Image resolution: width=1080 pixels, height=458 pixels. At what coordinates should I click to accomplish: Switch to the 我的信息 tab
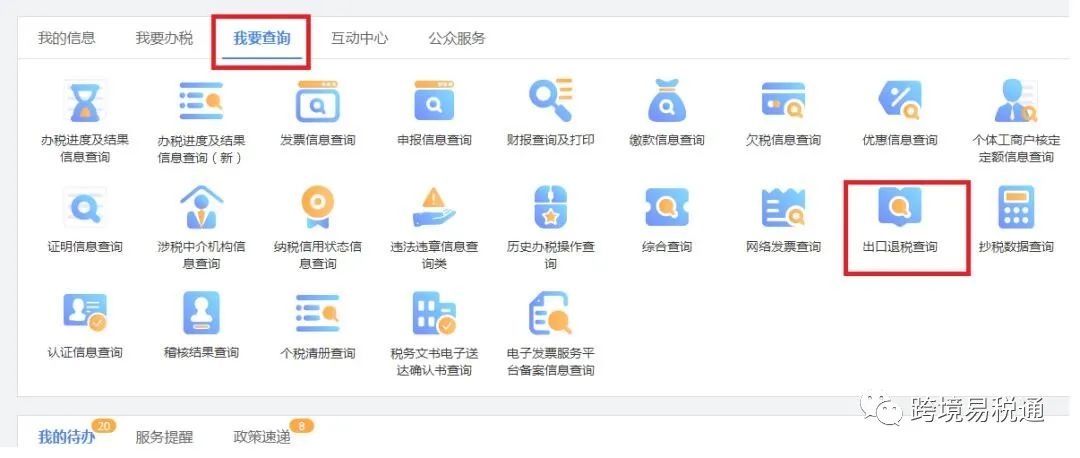67,38
